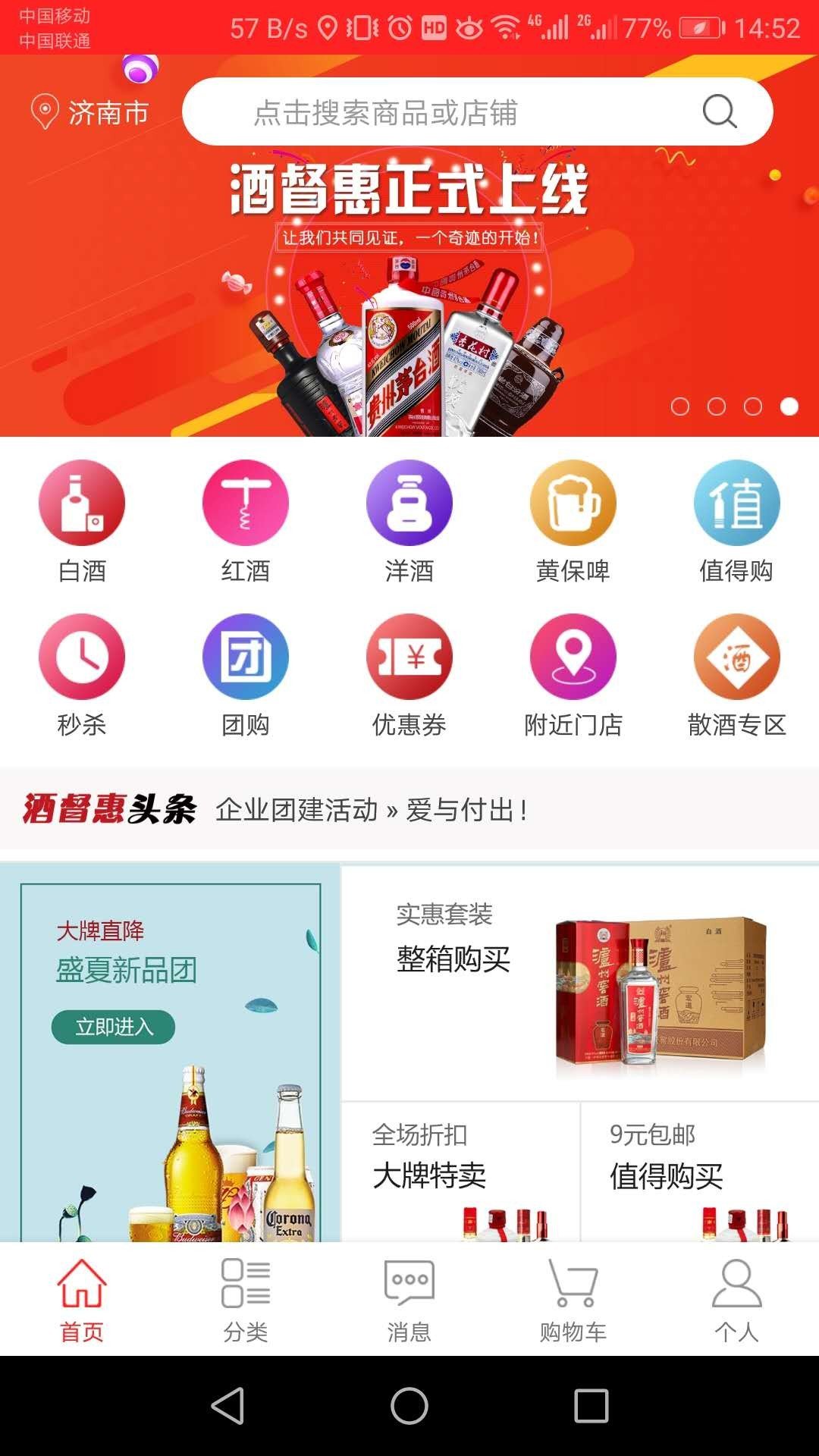Go to the 个人 profile tab
The image size is (819, 1456).
click(736, 1300)
